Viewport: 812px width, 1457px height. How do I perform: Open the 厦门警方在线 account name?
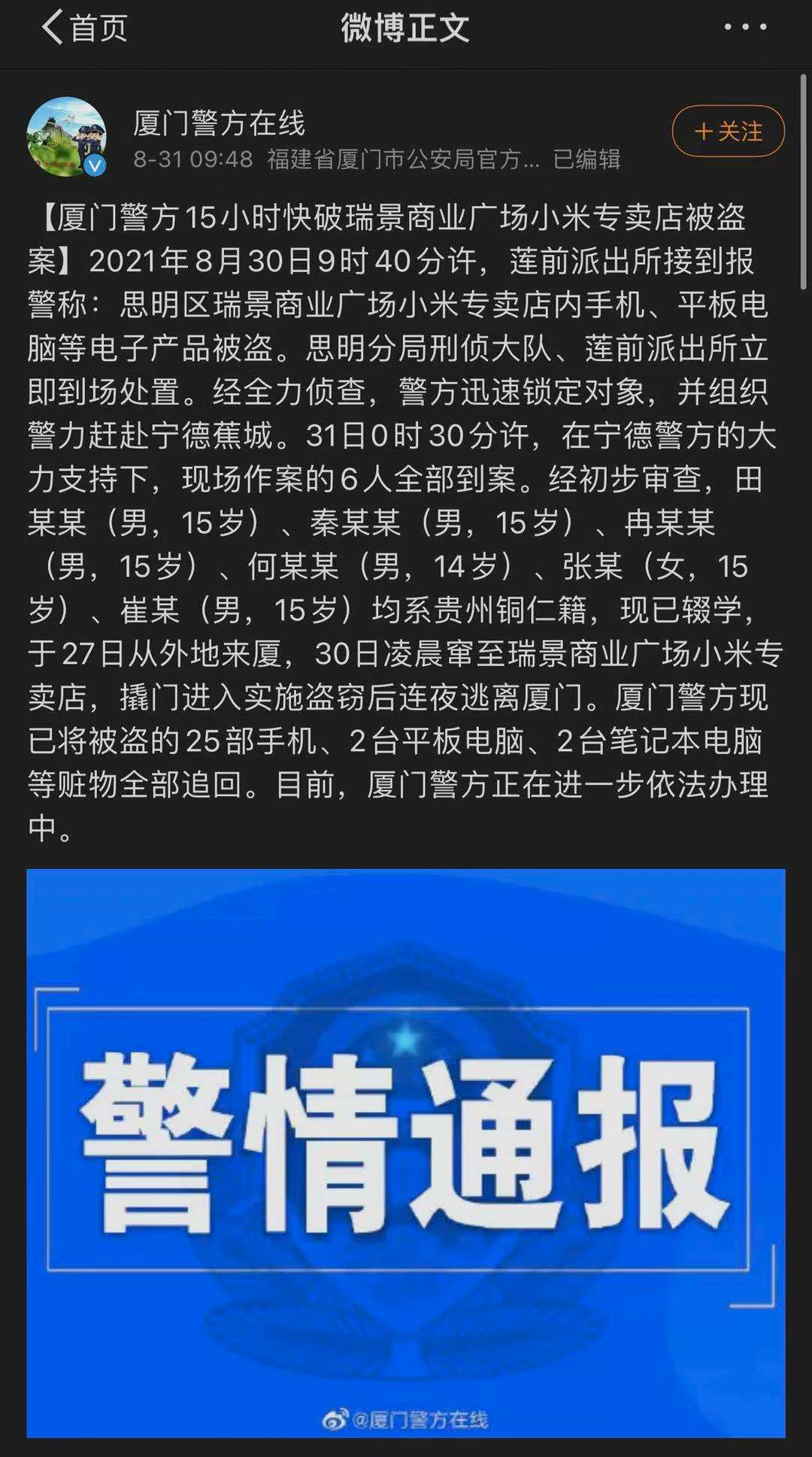pyautogui.click(x=219, y=123)
